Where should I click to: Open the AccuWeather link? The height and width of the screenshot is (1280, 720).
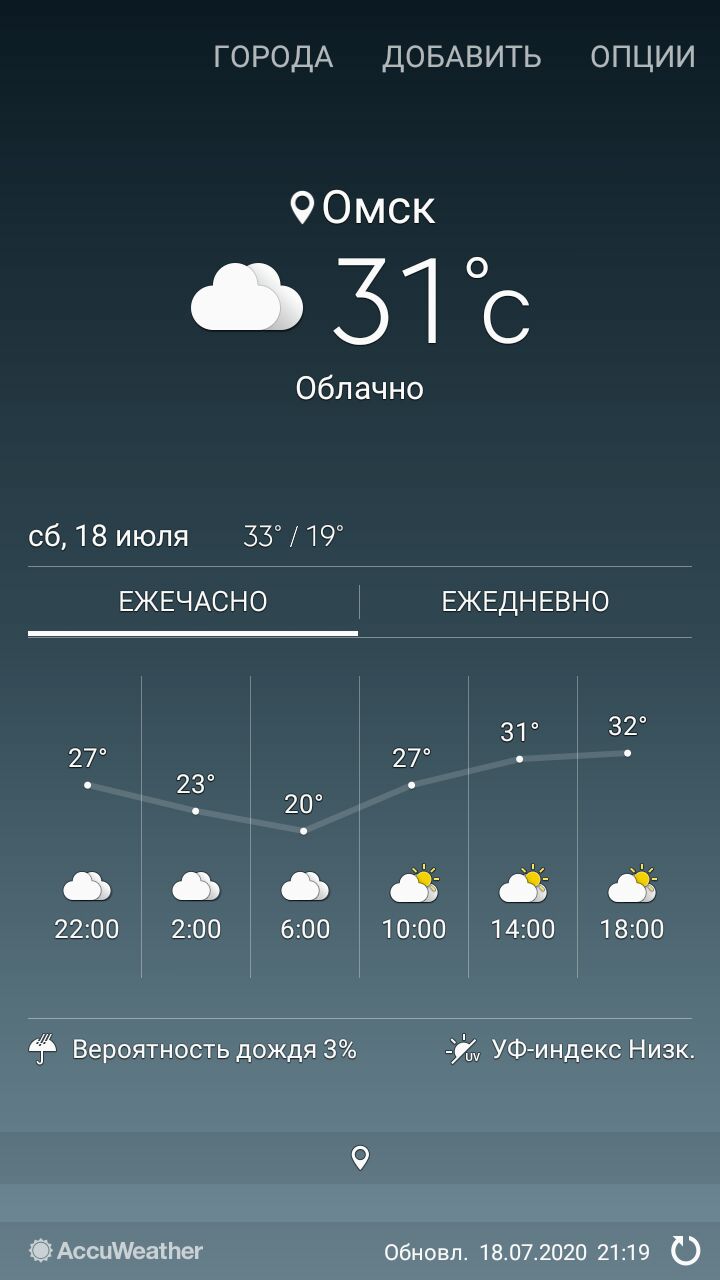point(116,1250)
